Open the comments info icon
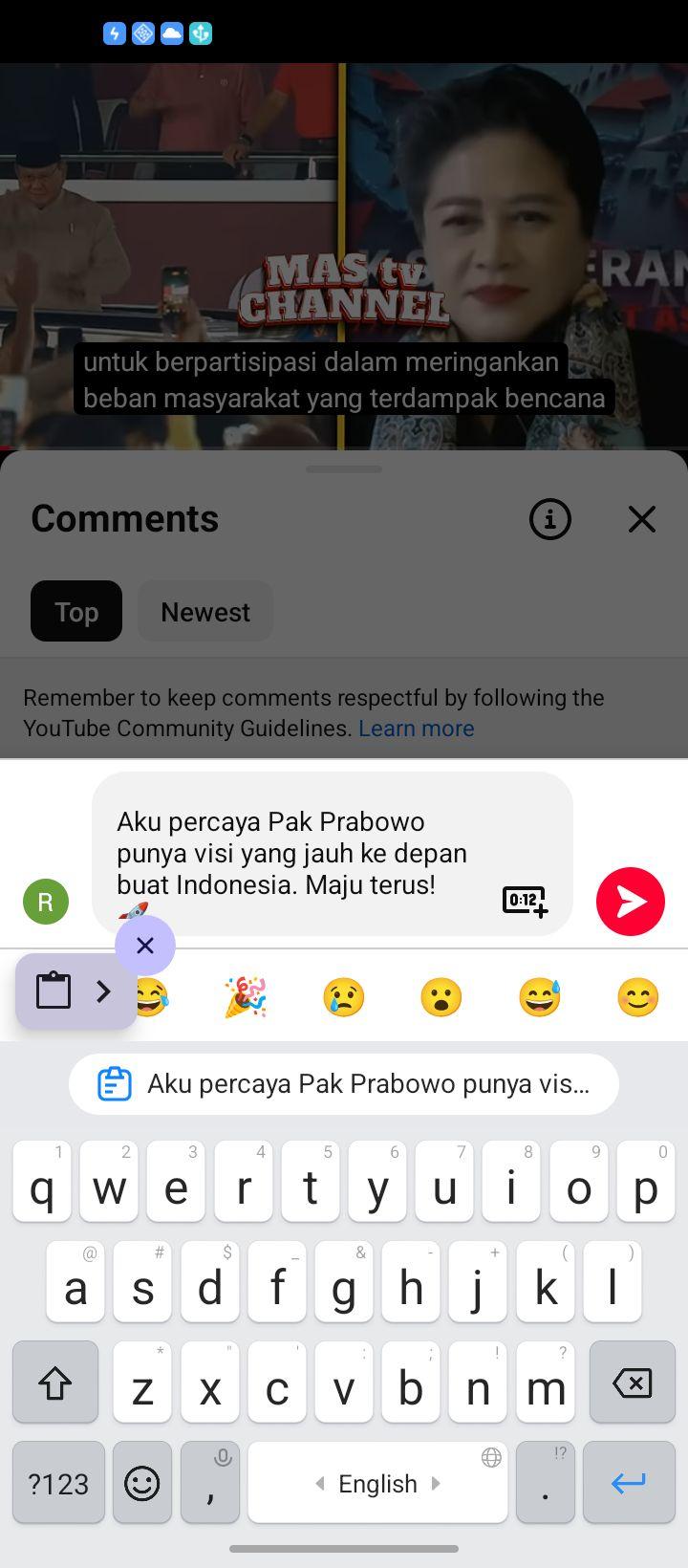Viewport: 688px width, 1568px height. coord(550,519)
